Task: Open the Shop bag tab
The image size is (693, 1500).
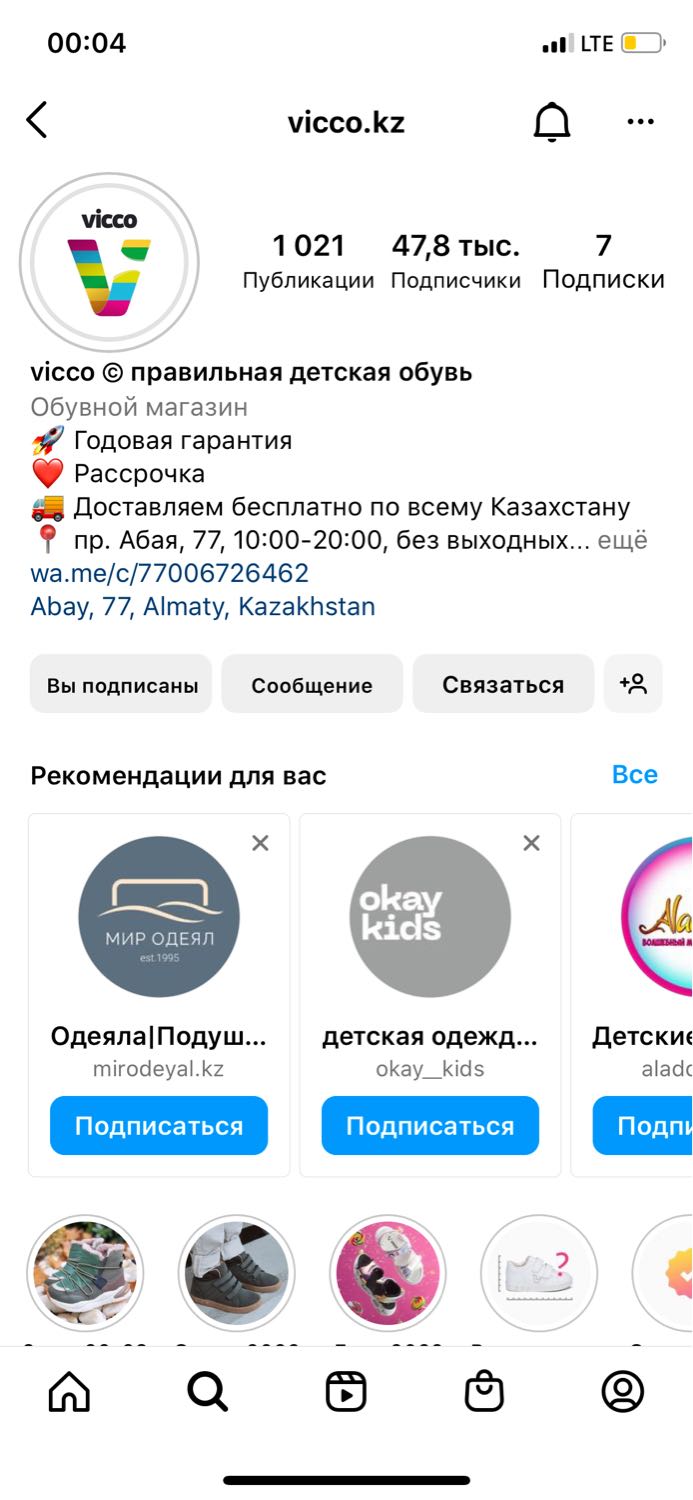Action: point(484,1391)
